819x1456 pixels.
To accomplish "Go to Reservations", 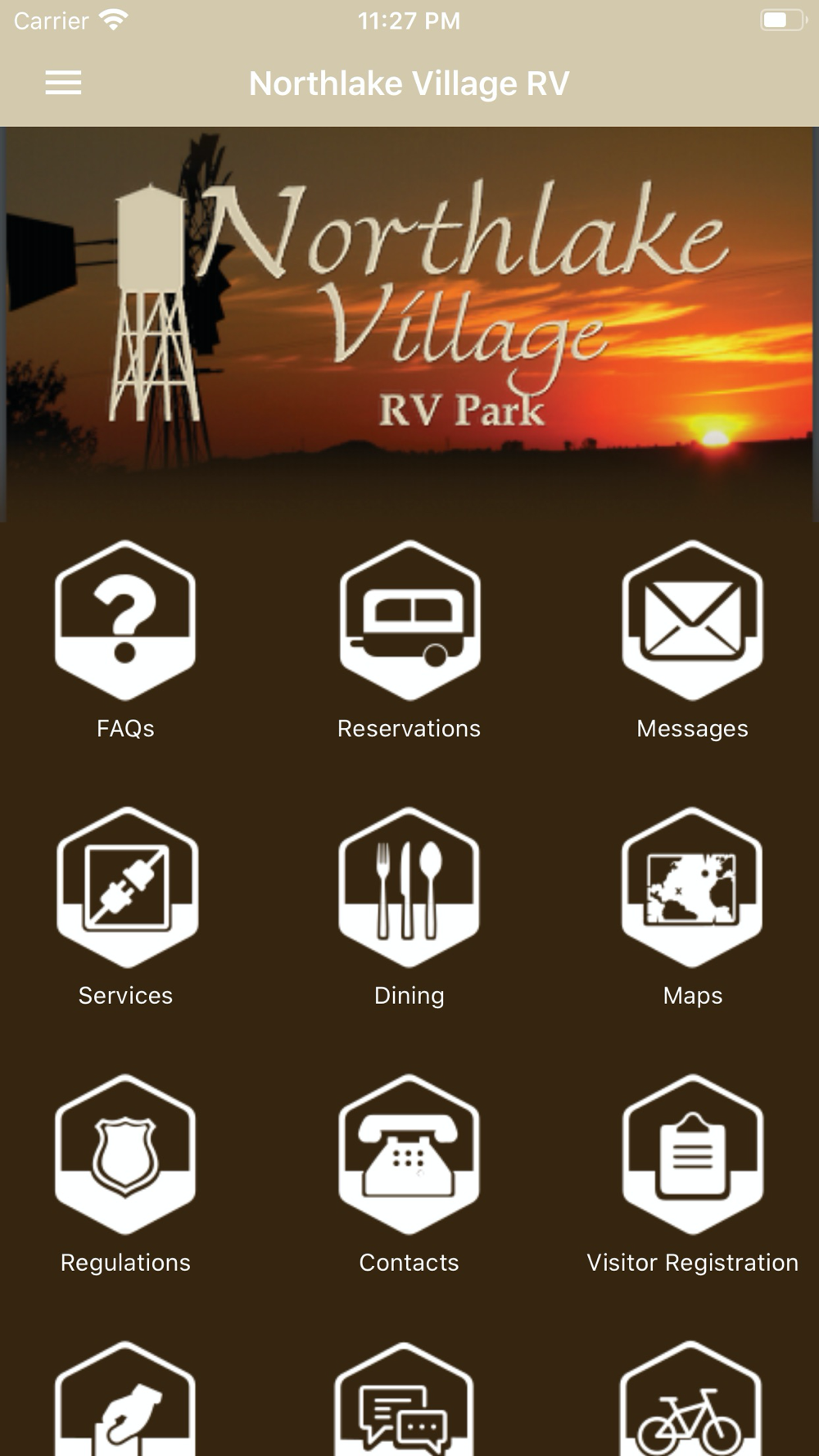I will pos(409,621).
